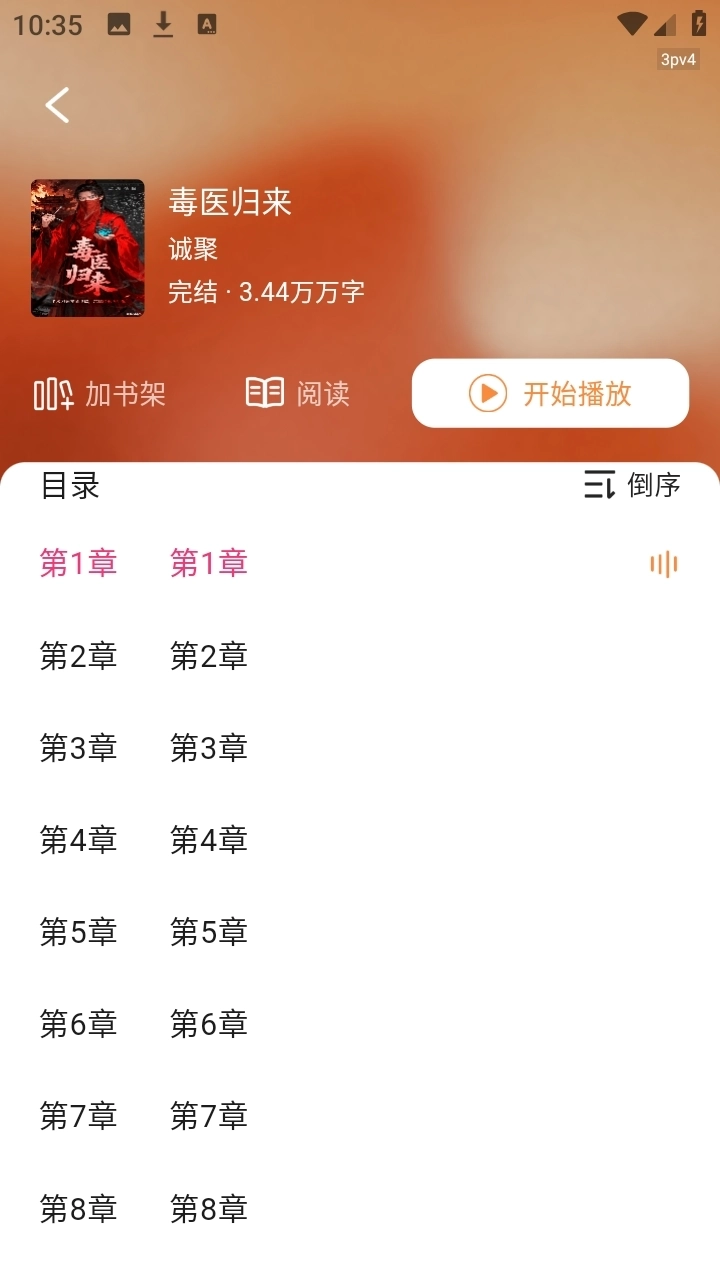Tap the back arrow at top left
Image resolution: width=720 pixels, height=1280 pixels.
coord(57,104)
